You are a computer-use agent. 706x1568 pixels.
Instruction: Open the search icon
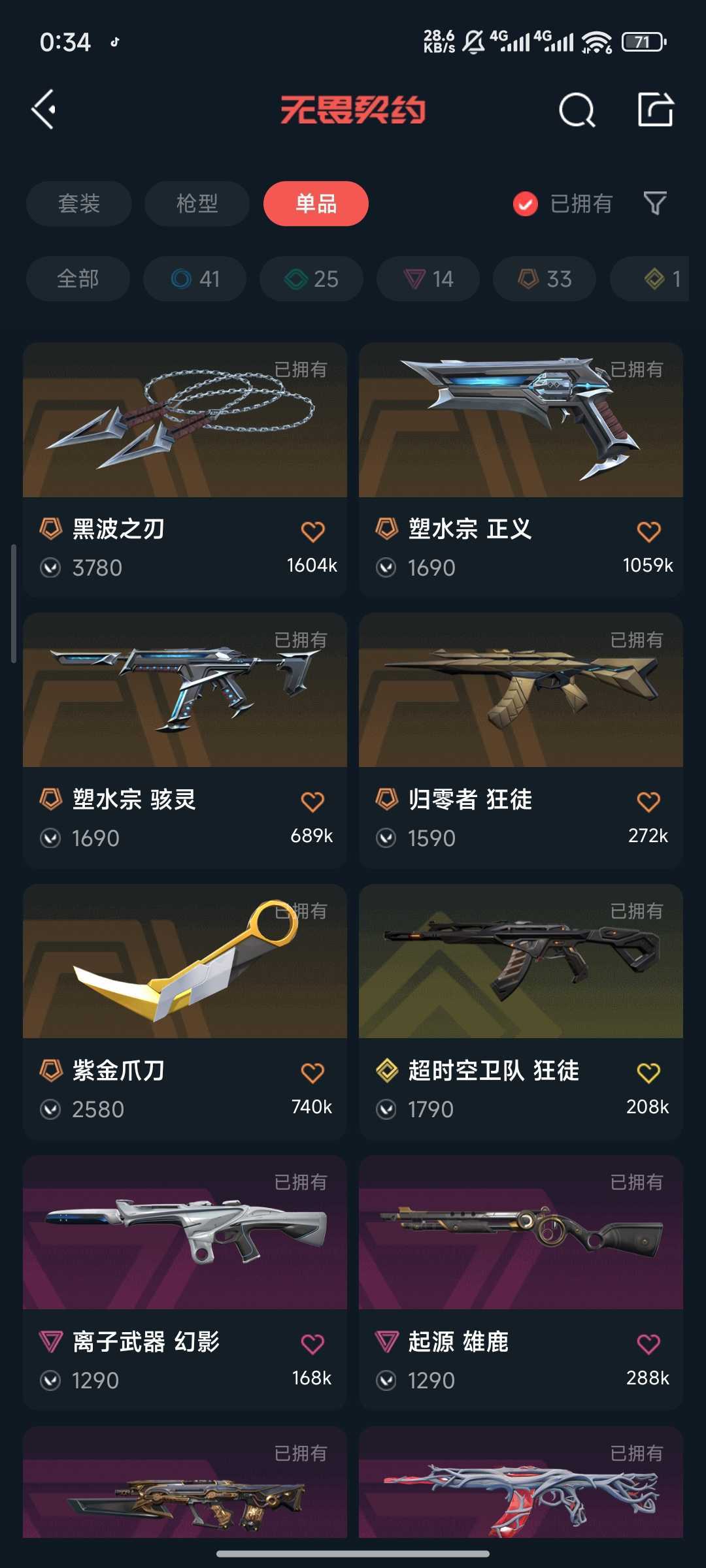click(574, 110)
